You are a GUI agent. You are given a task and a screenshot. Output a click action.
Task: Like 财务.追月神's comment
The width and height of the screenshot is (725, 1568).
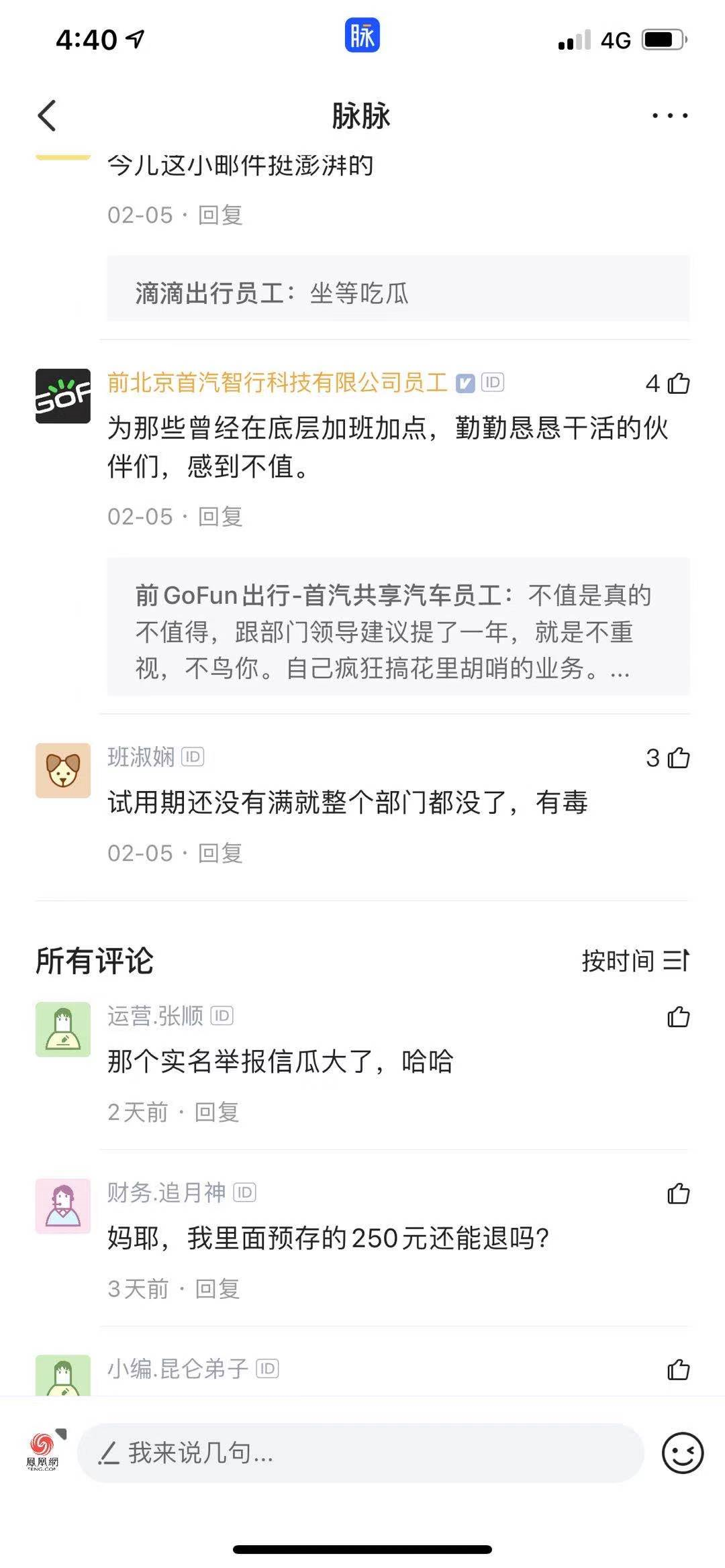click(x=678, y=1194)
